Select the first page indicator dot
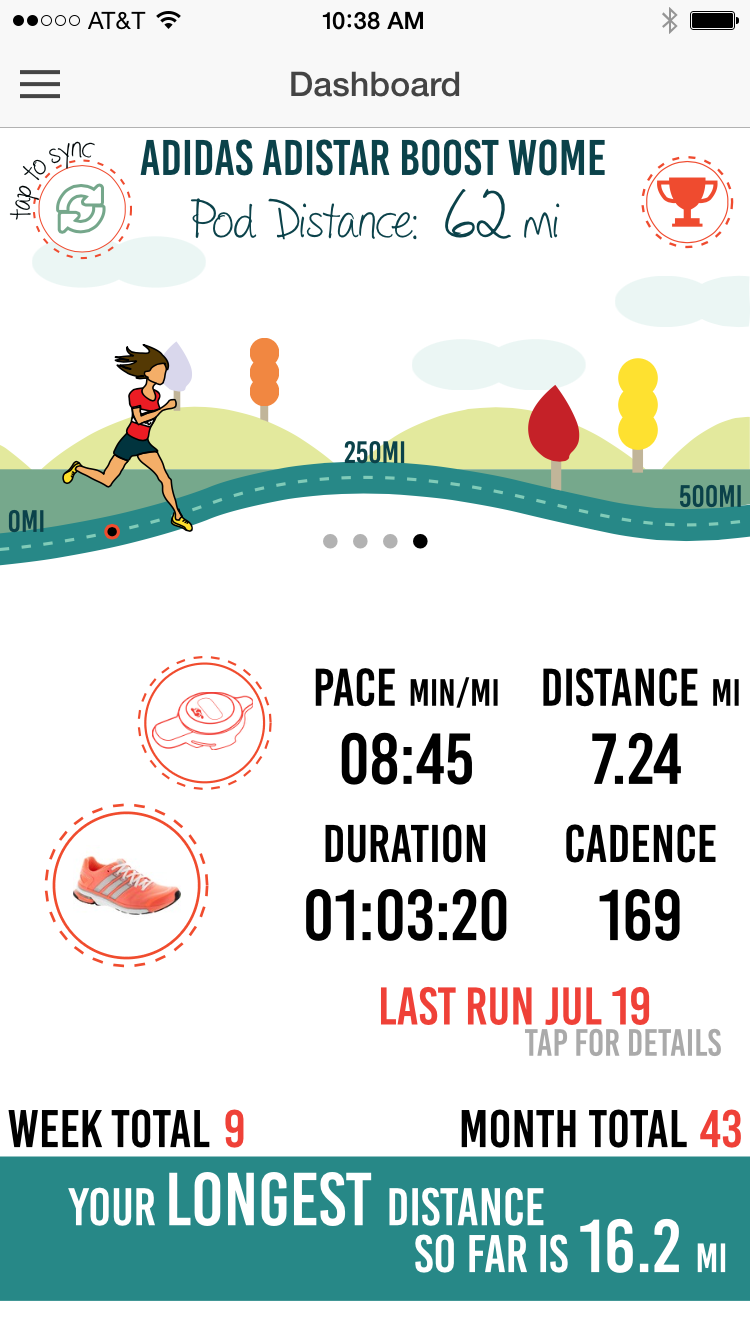Image resolution: width=750 pixels, height=1334 pixels. coord(331,541)
